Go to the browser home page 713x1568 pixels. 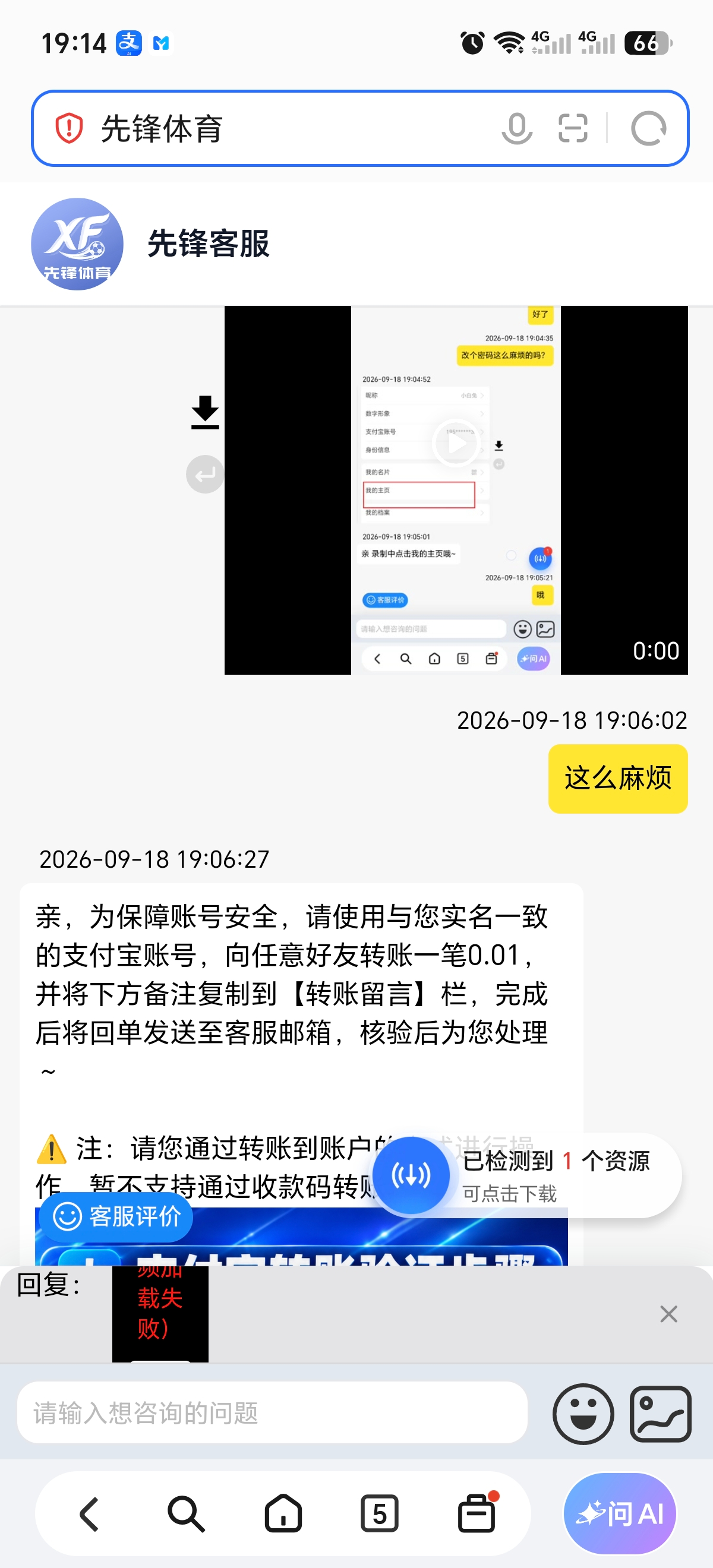(283, 1514)
